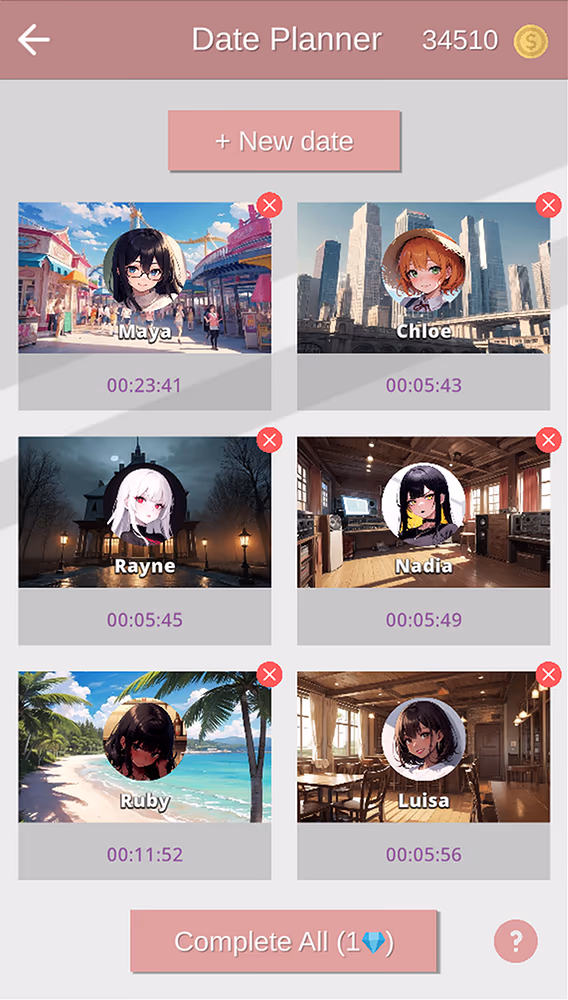Image resolution: width=568 pixels, height=1000 pixels.
Task: Open Maya's date card
Action: [x=145, y=306]
